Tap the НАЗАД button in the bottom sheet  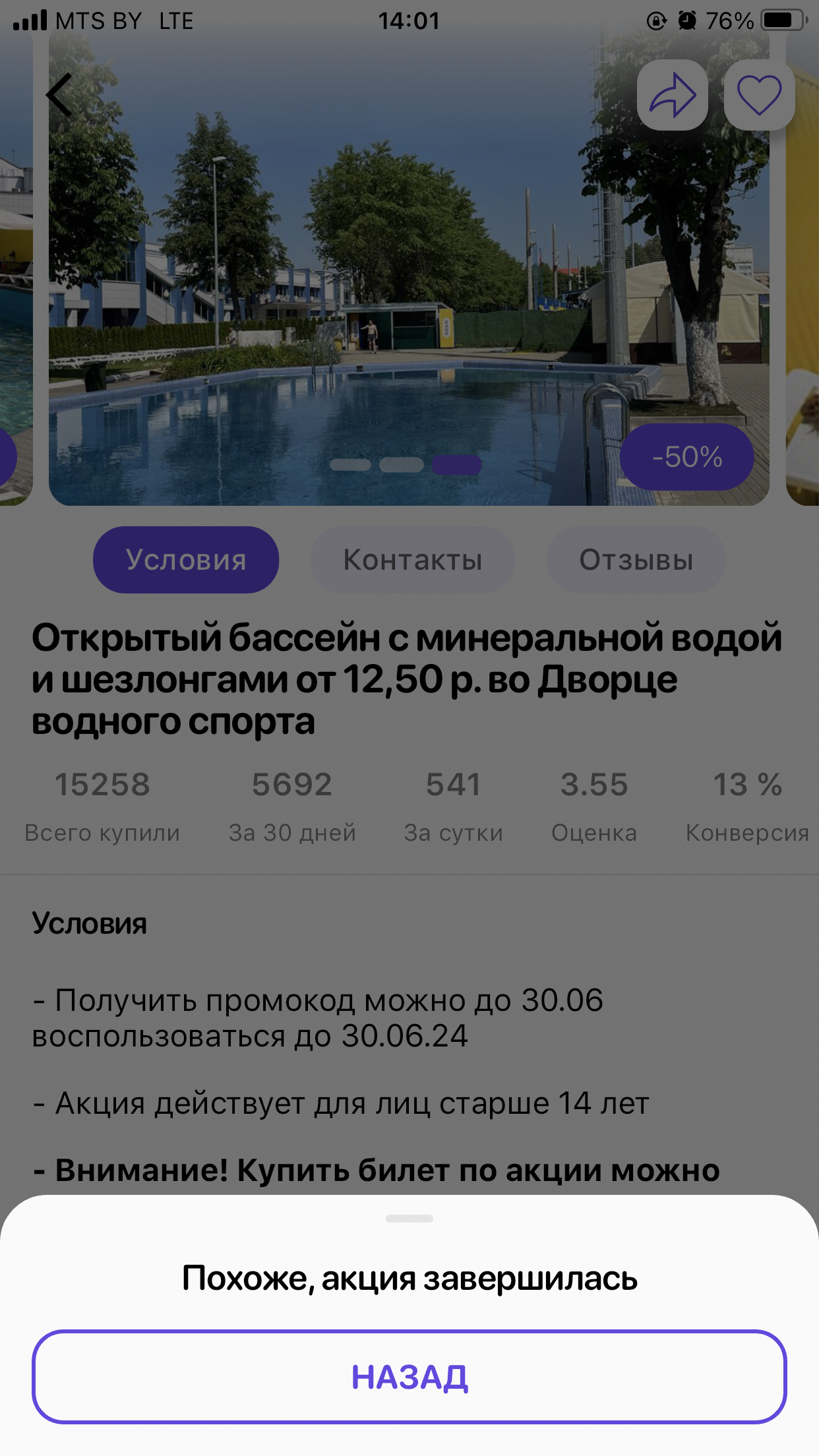click(x=409, y=1377)
